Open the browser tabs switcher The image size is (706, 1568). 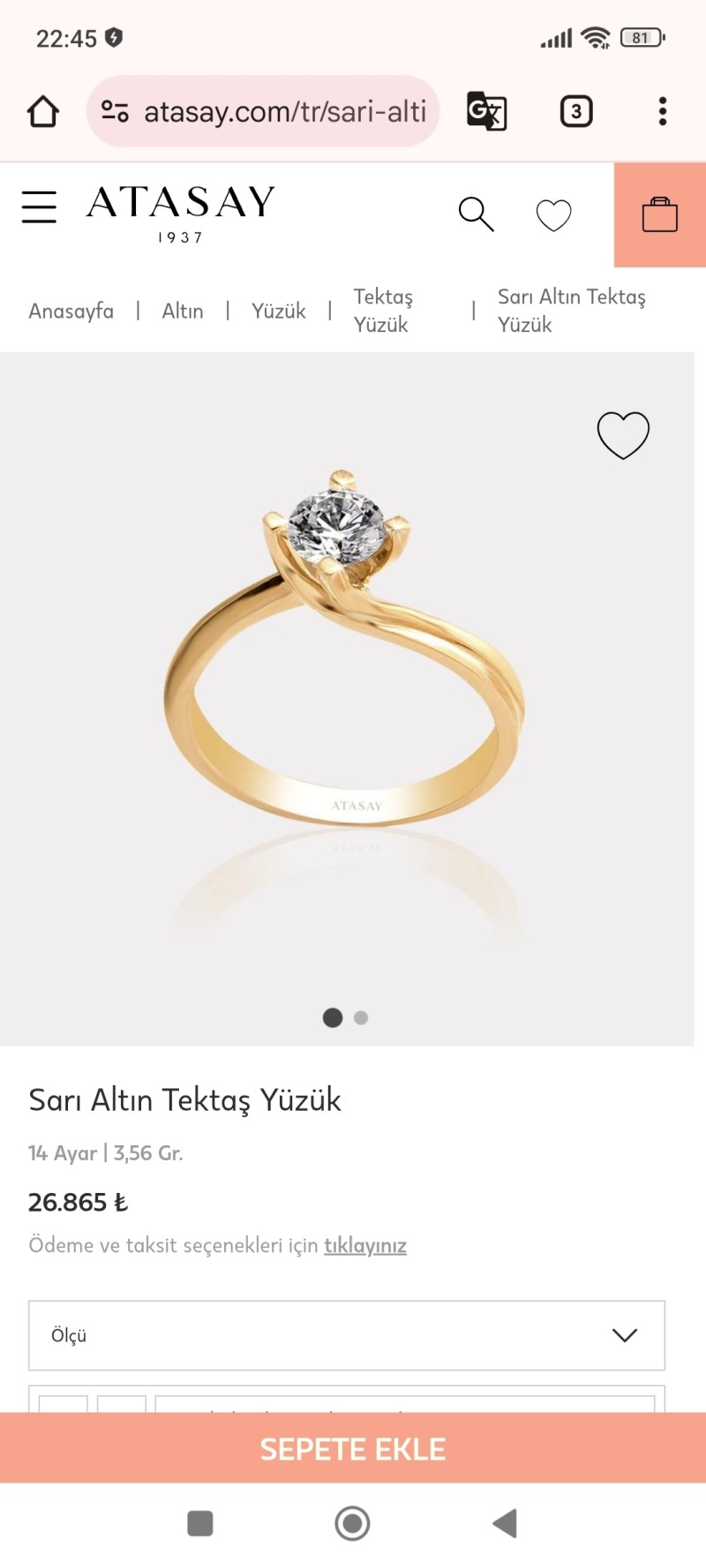coord(575,111)
